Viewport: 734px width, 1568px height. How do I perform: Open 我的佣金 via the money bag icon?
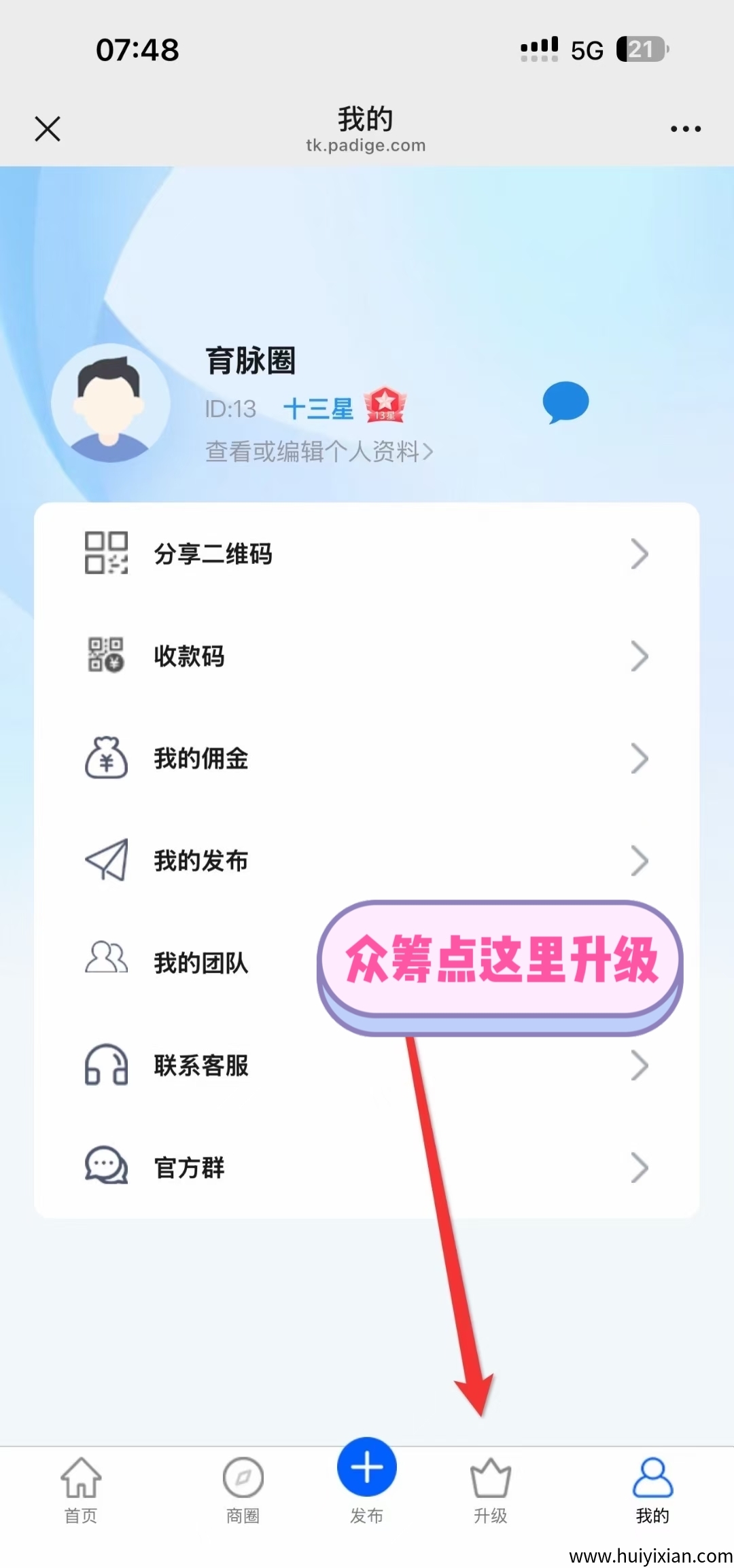[107, 759]
